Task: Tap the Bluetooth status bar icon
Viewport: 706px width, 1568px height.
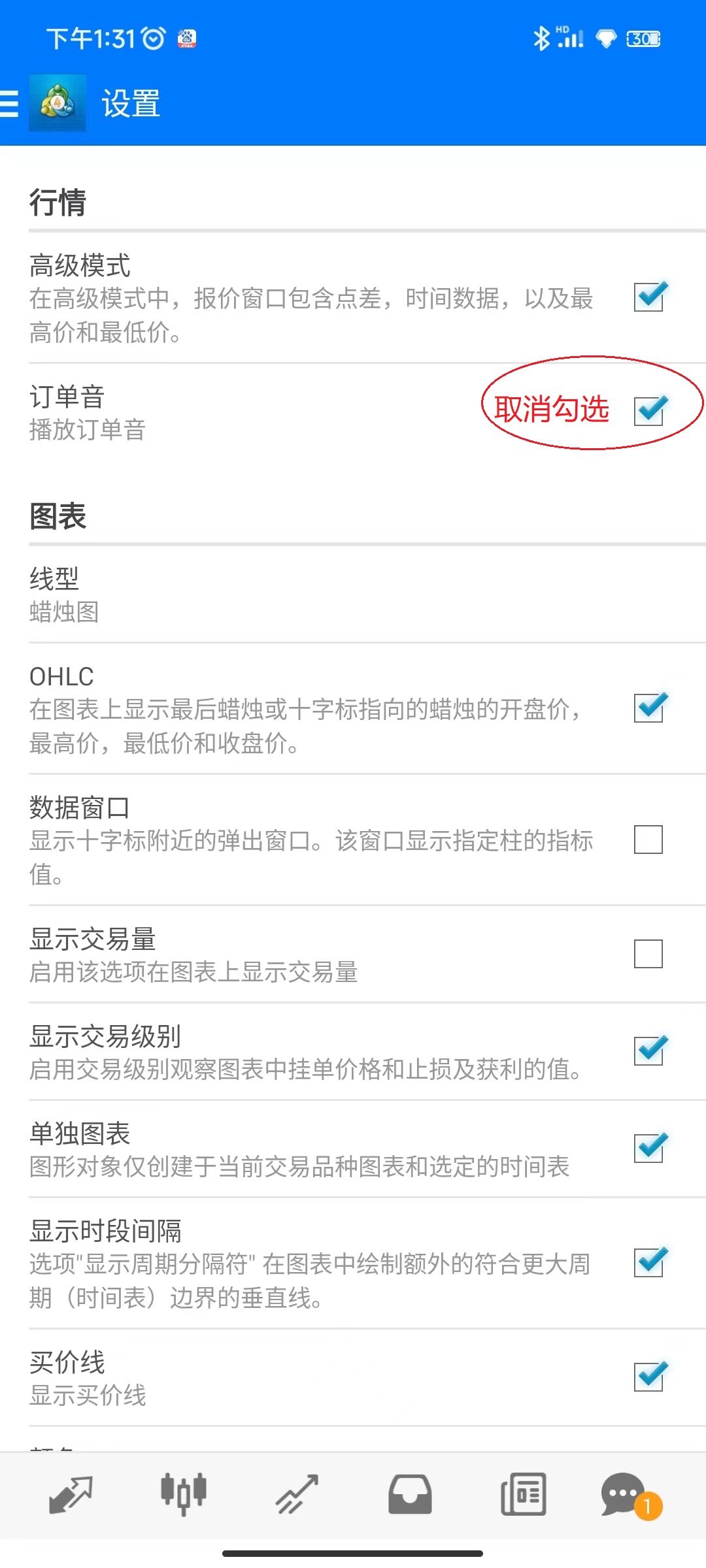Action: (x=541, y=38)
